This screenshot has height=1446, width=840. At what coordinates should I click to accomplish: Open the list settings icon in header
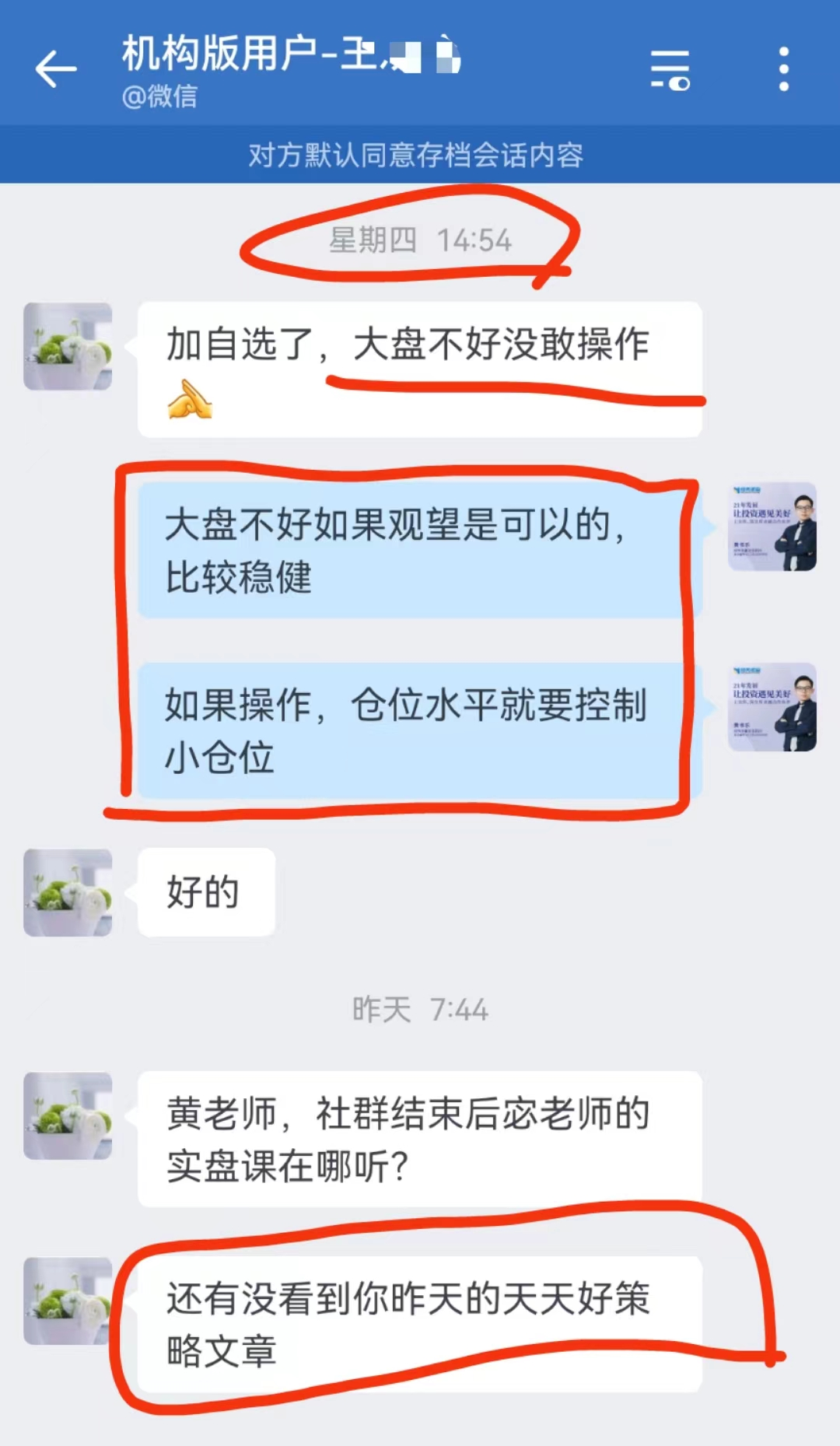coord(670,70)
